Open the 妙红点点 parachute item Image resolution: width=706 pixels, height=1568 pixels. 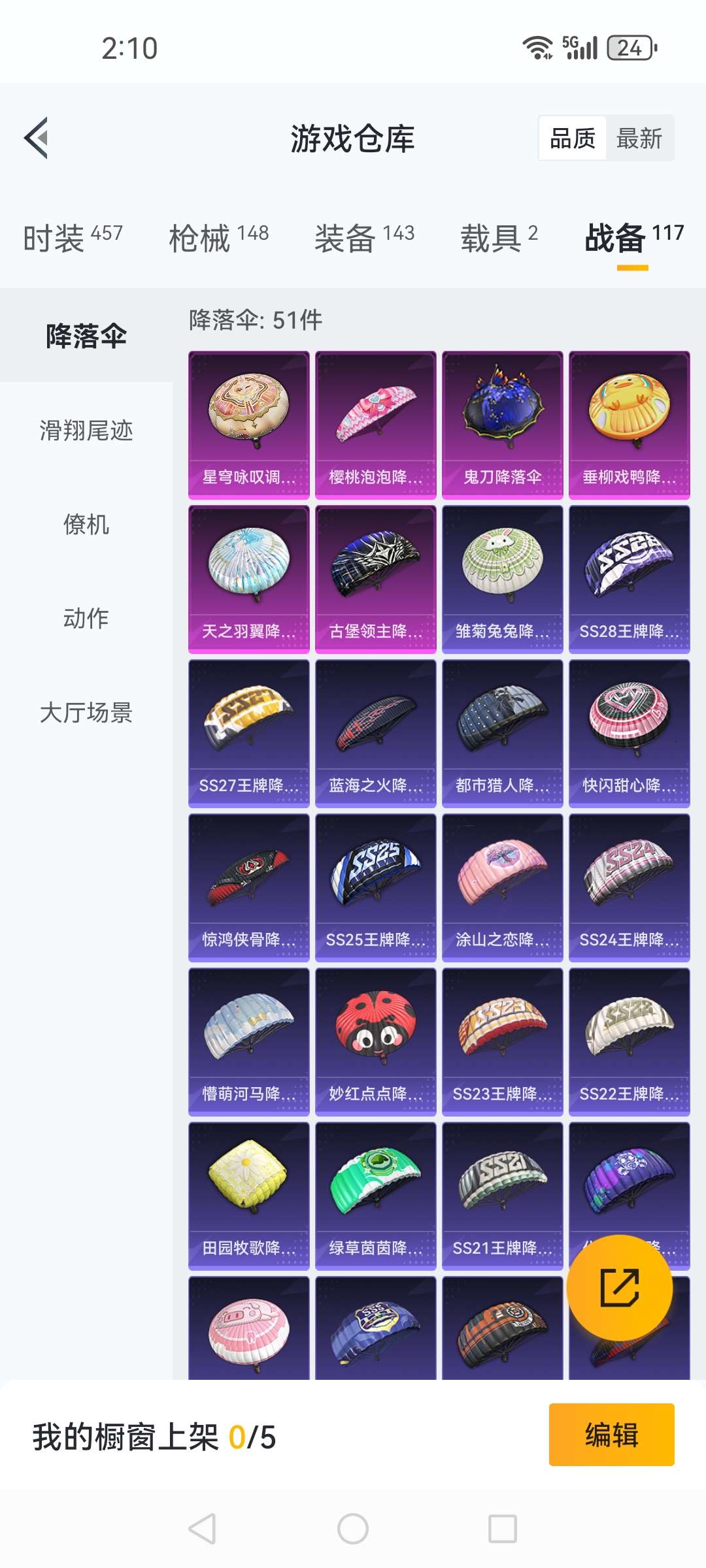[x=375, y=1041]
